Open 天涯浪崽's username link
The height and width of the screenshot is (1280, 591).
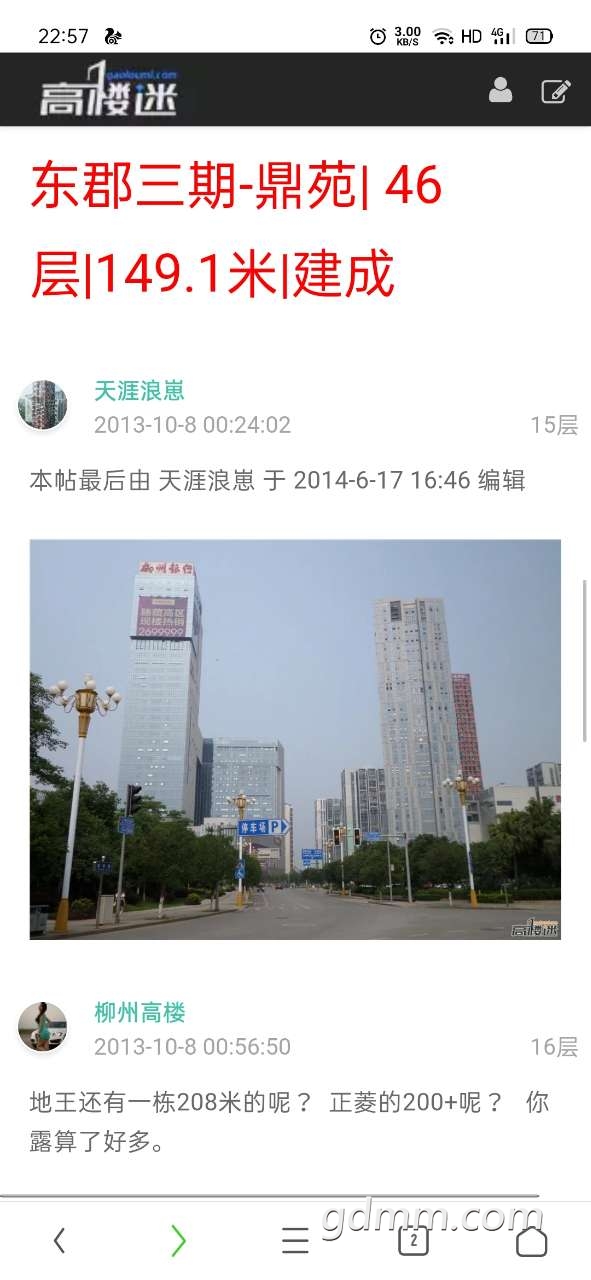pos(139,391)
